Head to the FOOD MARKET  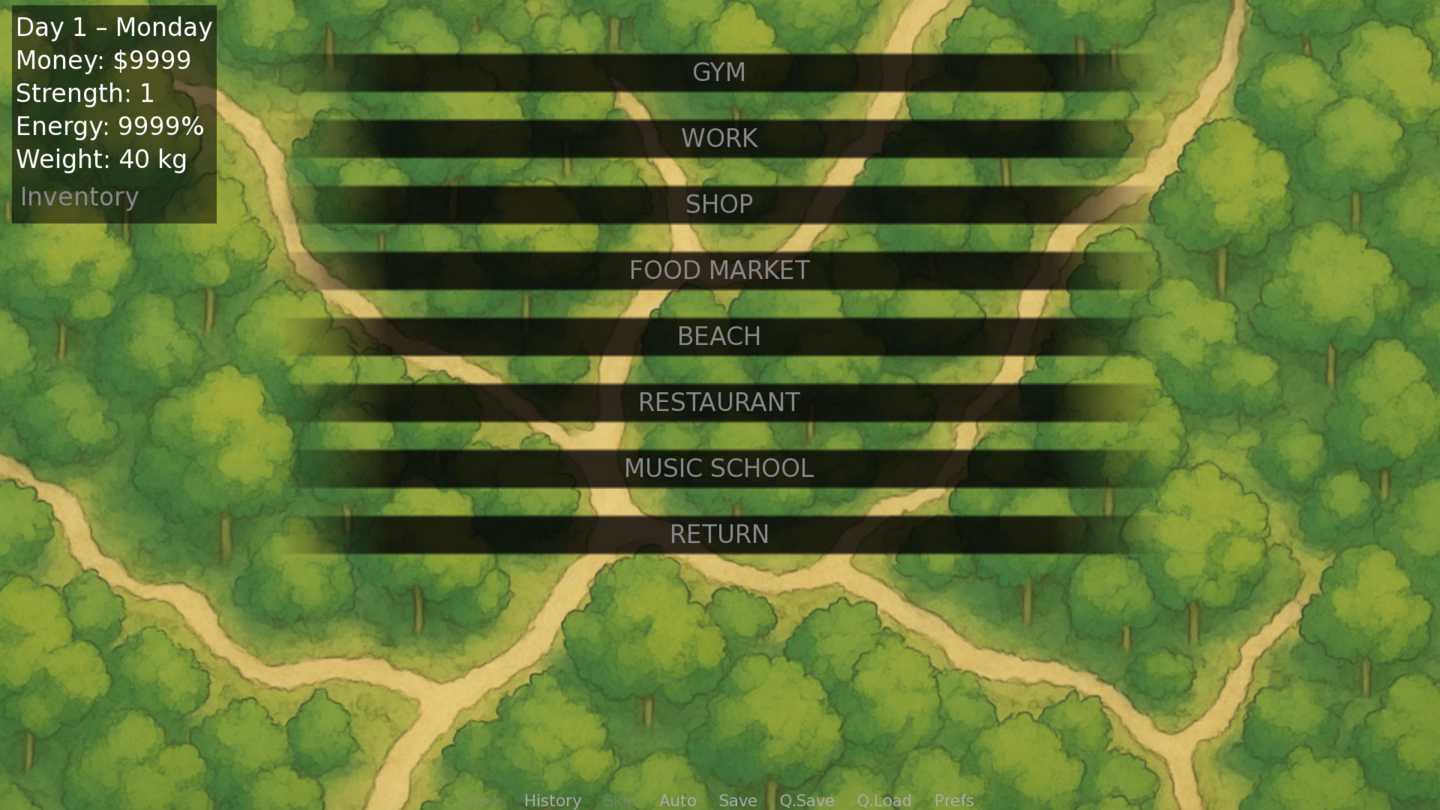click(719, 270)
